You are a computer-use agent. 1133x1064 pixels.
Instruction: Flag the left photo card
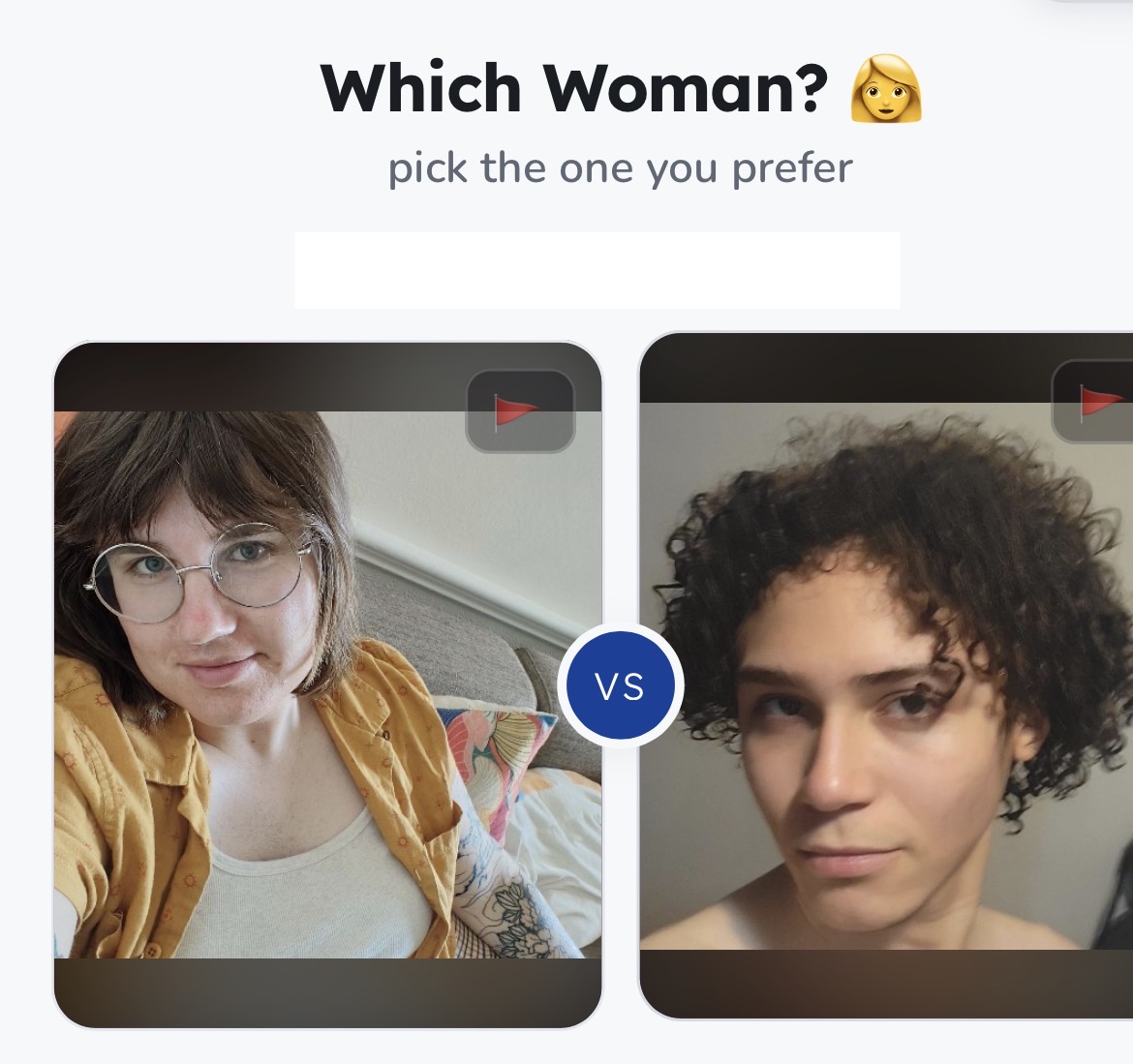coord(520,411)
